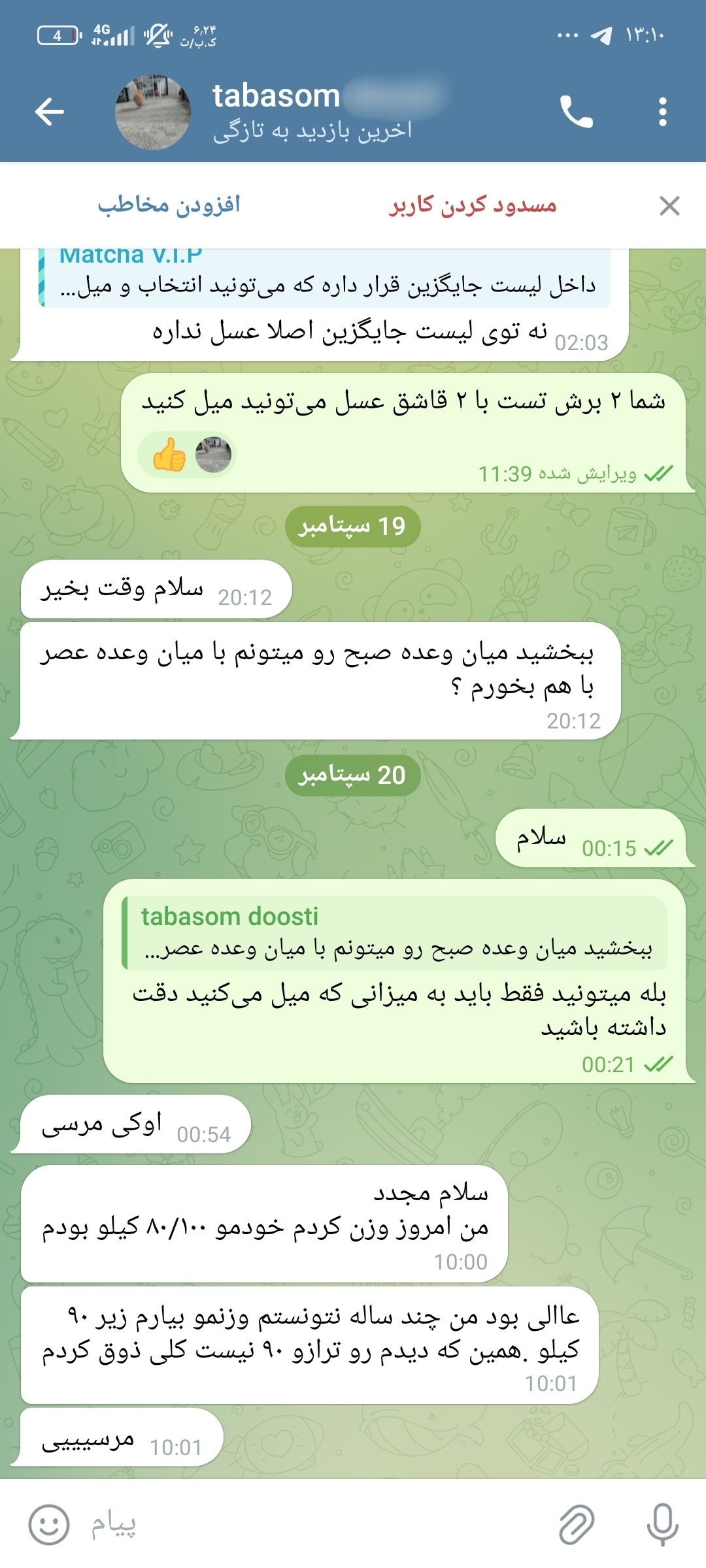Dismiss the add/block contact bar
706x1568 pixels.
point(669,206)
